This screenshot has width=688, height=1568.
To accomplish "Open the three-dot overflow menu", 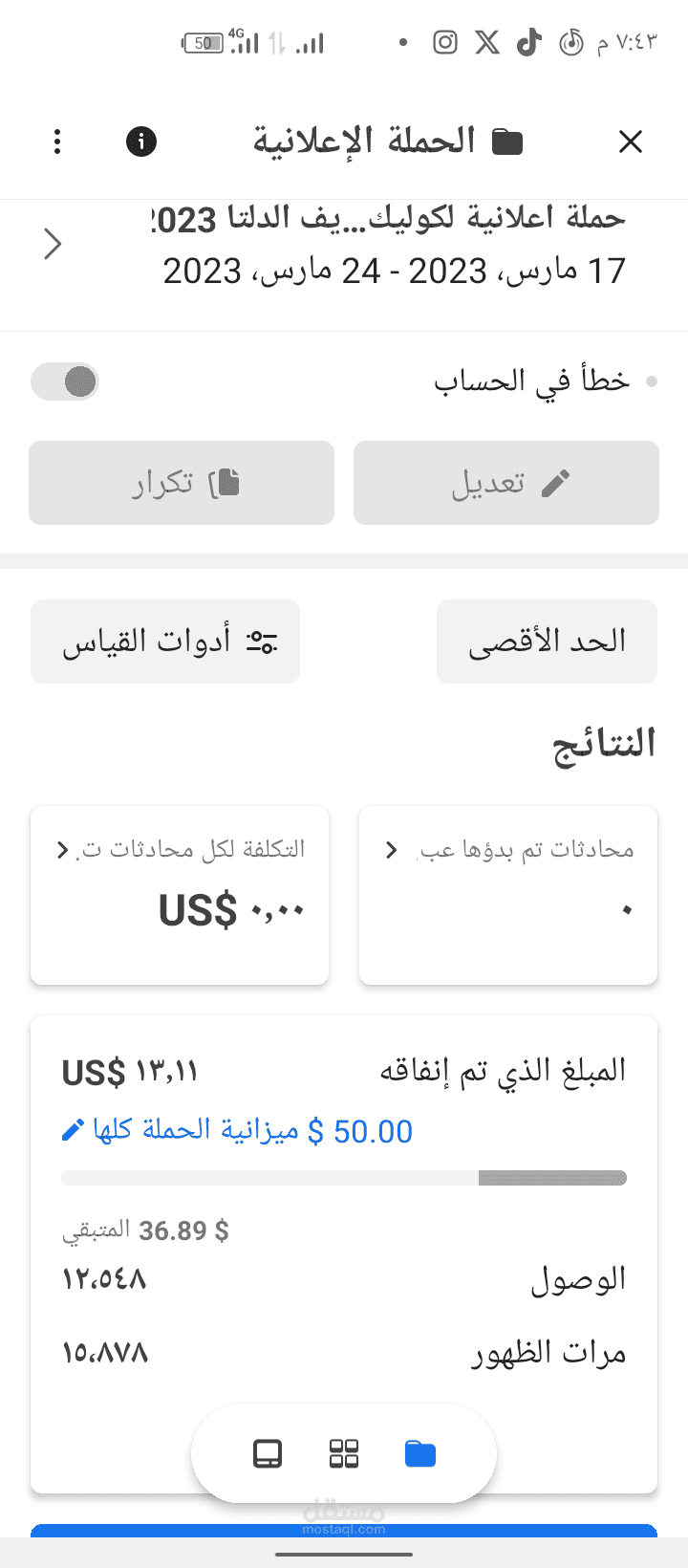I will [57, 142].
